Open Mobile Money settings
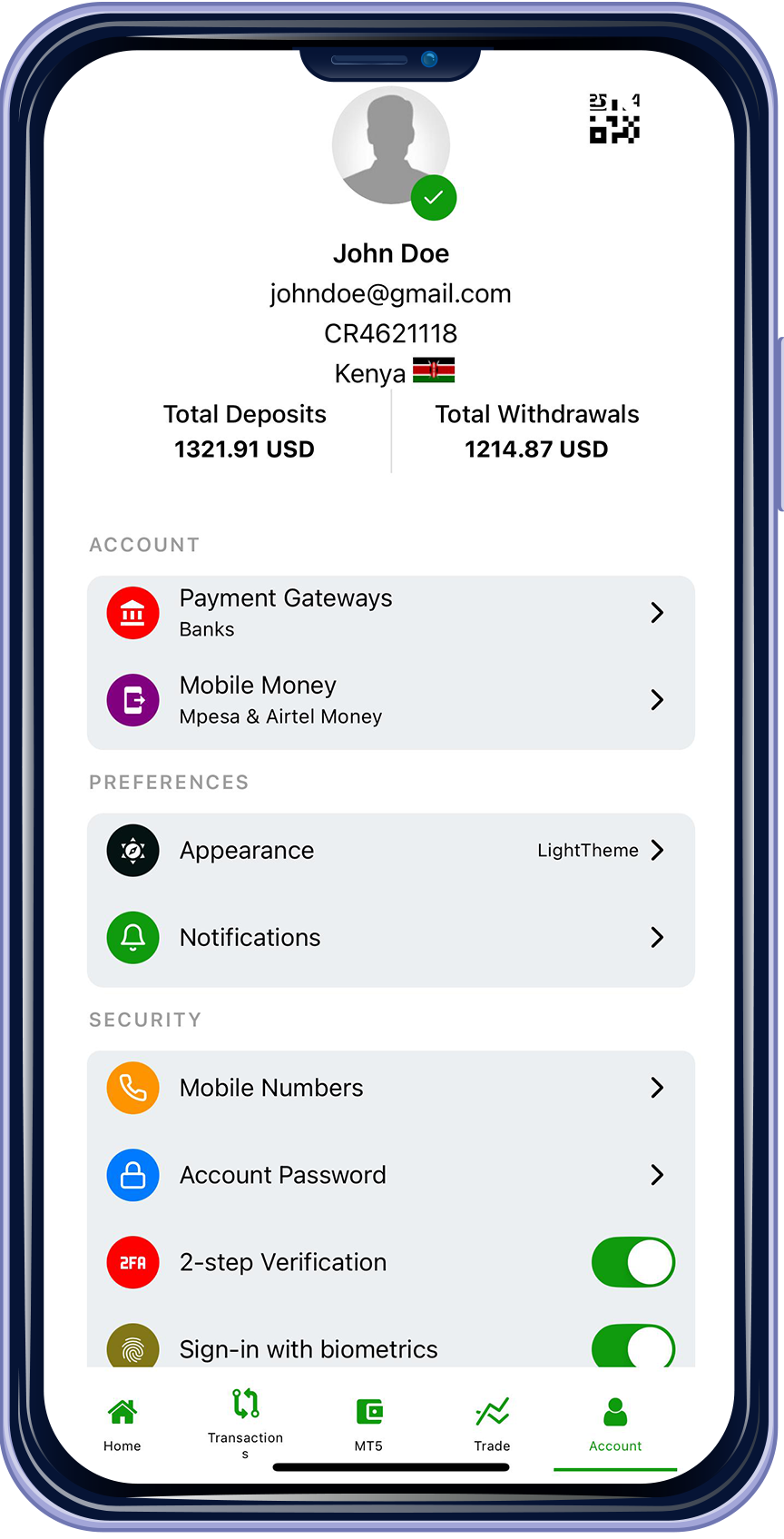This screenshot has width=784, height=1539. tap(390, 700)
